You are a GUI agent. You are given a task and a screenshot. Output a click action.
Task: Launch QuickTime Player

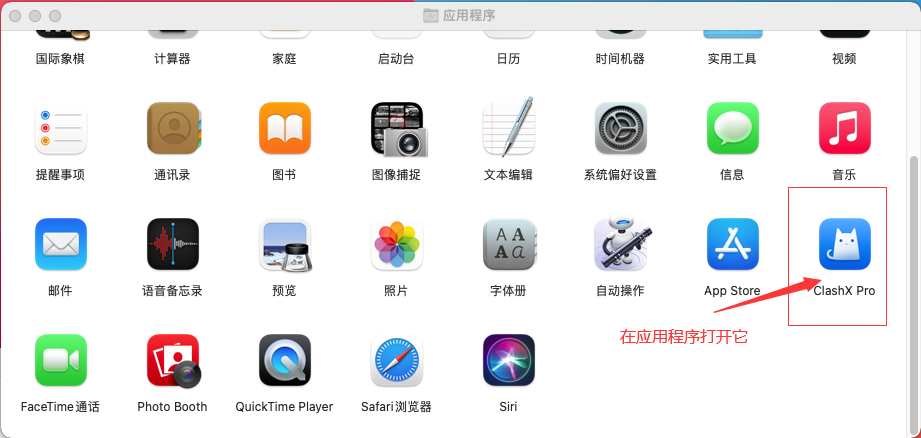(284, 361)
